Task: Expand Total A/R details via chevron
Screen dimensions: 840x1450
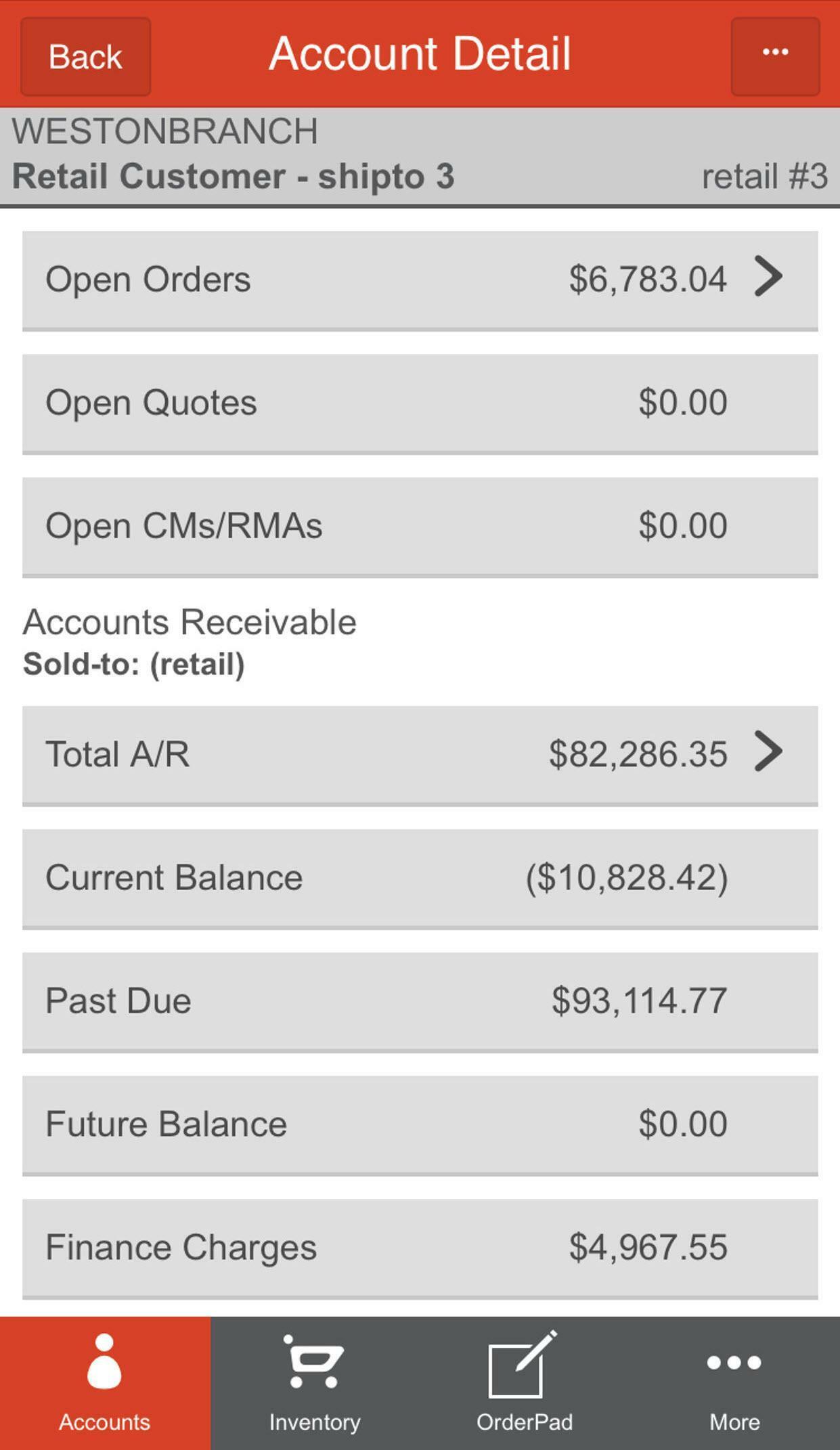Action: coord(768,753)
